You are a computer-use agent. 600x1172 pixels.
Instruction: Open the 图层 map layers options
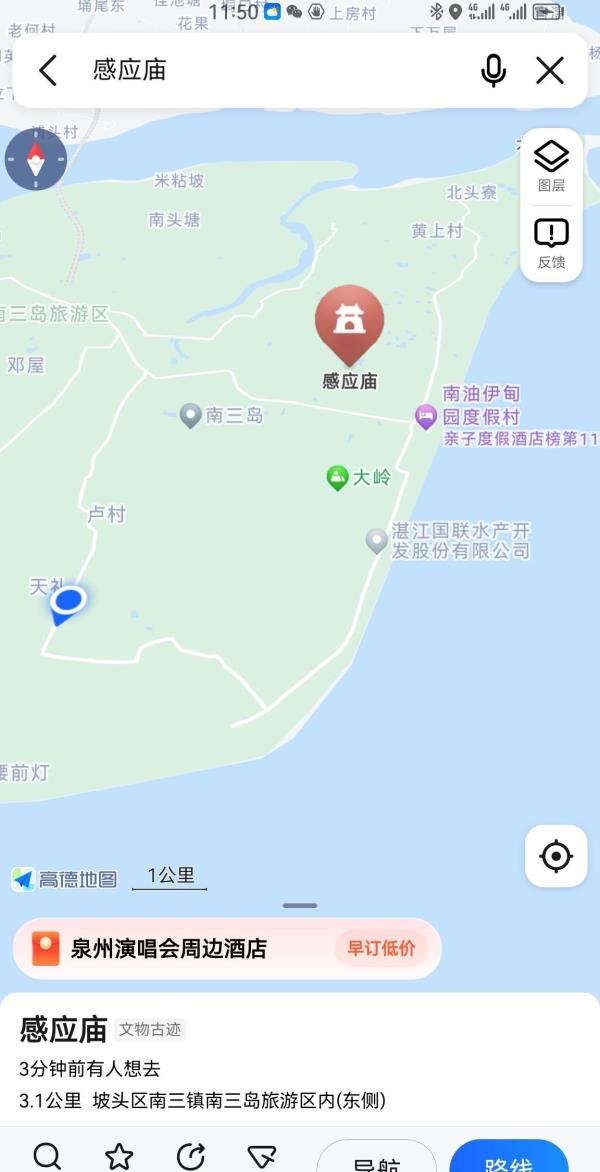pos(551,167)
